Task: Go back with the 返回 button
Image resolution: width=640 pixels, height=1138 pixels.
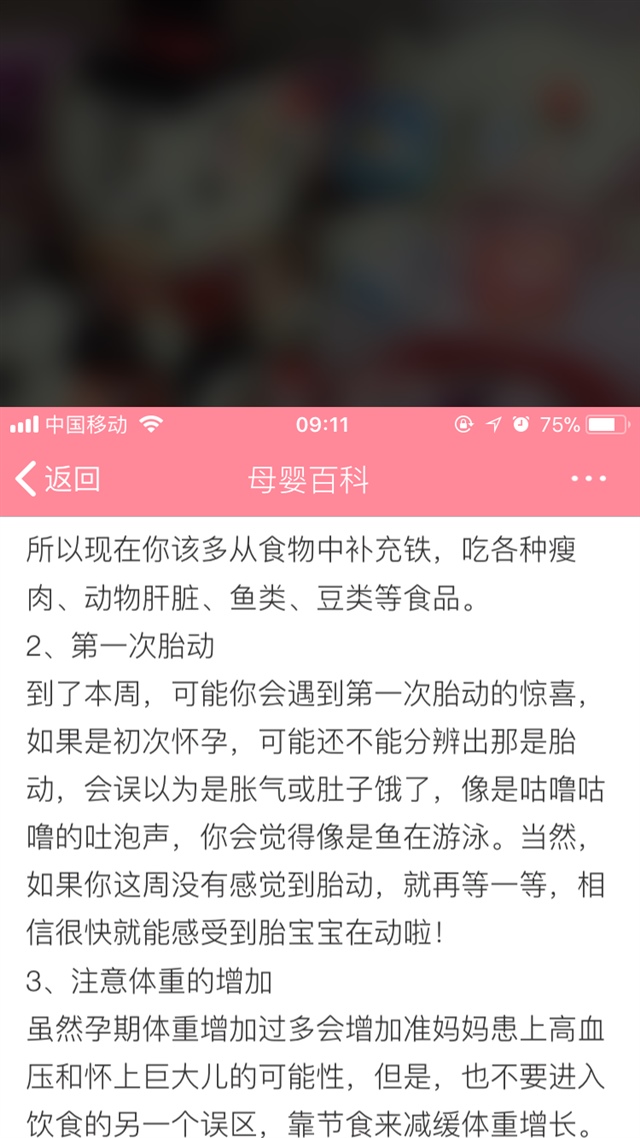Action: click(58, 479)
